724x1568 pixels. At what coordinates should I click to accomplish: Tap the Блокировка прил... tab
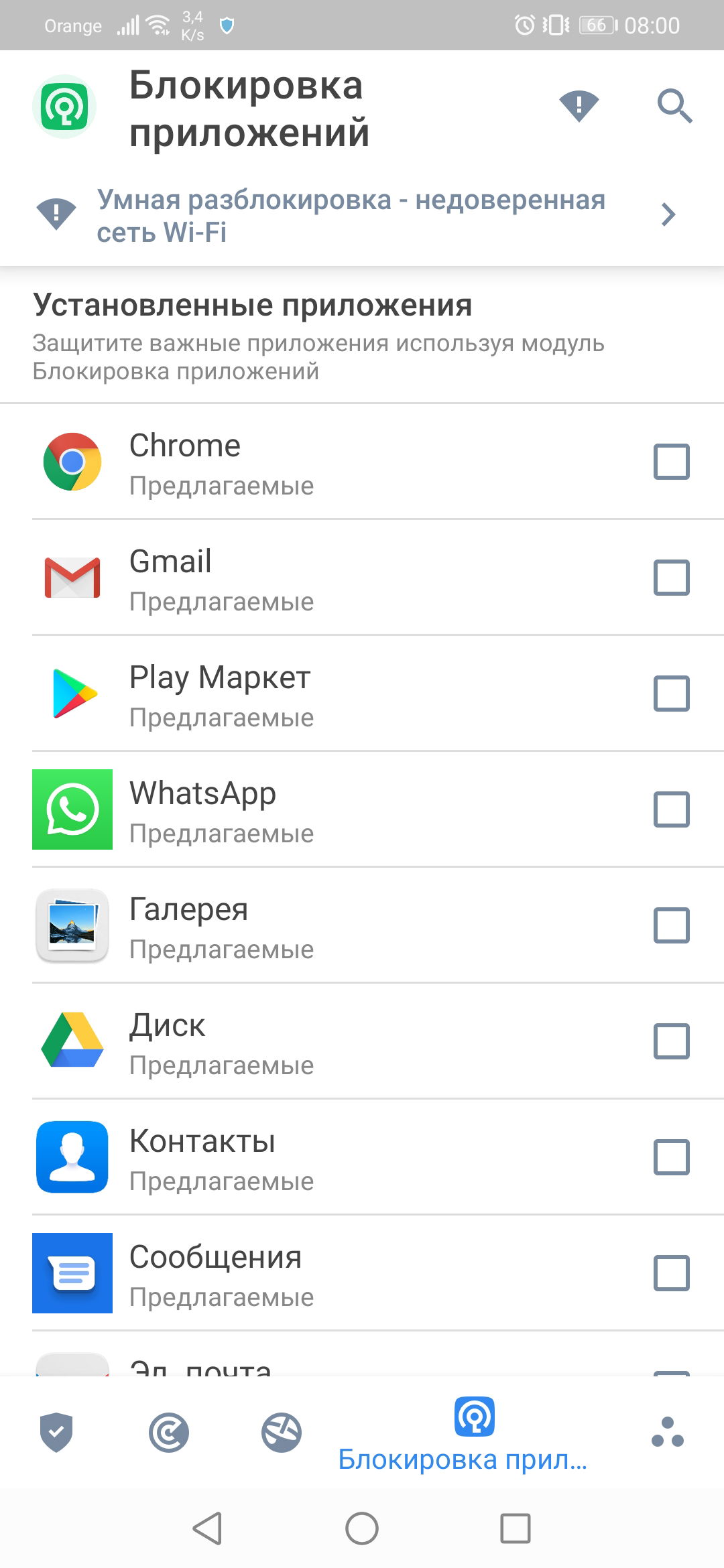coord(463,1434)
